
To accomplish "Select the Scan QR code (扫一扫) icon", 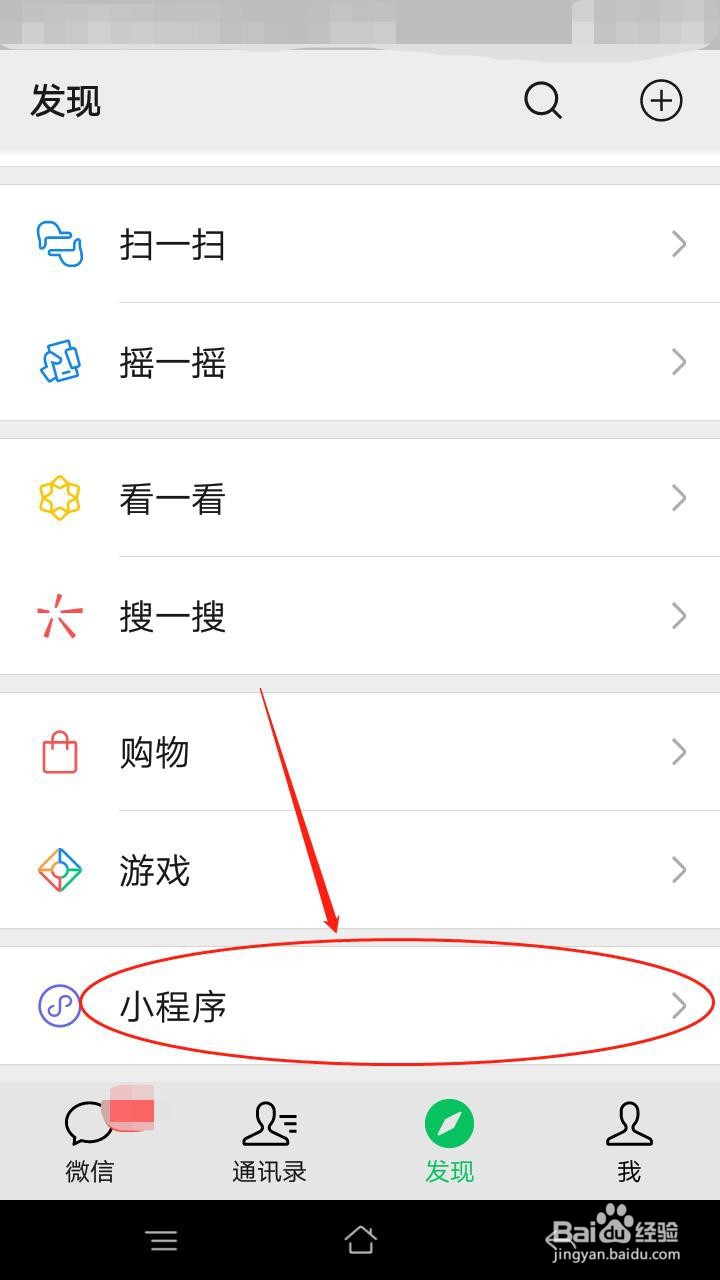I will point(59,244).
